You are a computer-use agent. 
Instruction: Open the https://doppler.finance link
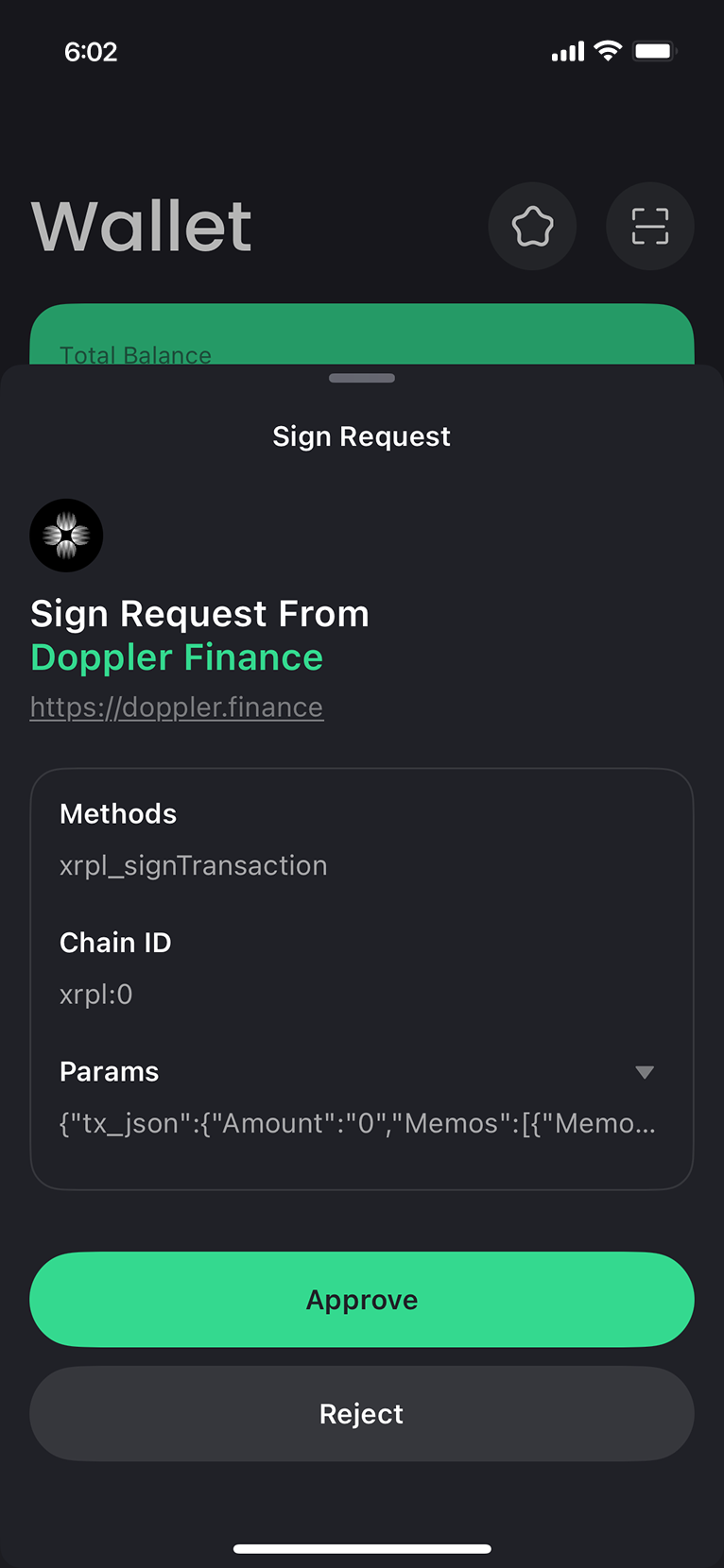click(177, 707)
